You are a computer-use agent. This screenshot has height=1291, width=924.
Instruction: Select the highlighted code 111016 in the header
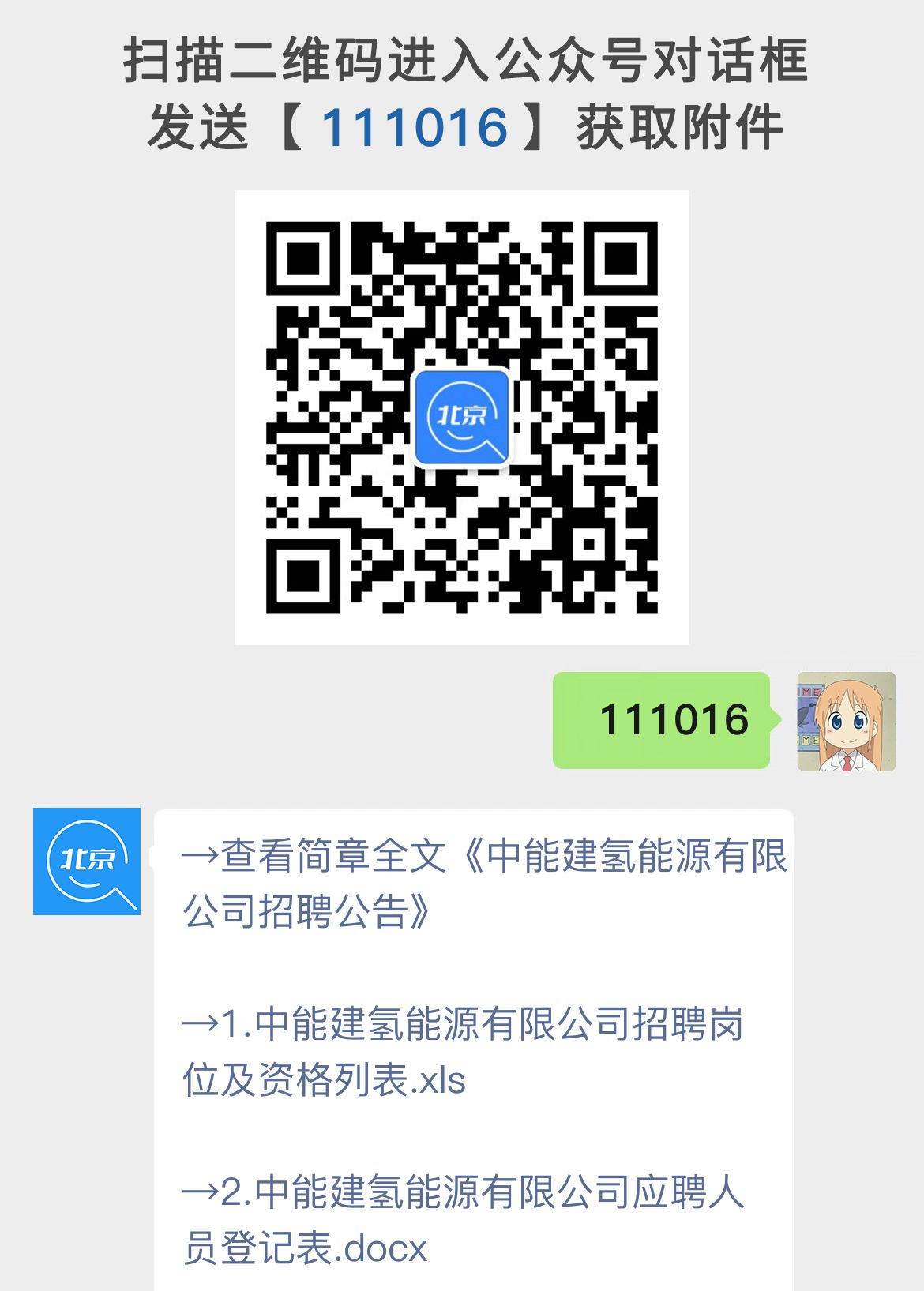(x=415, y=126)
